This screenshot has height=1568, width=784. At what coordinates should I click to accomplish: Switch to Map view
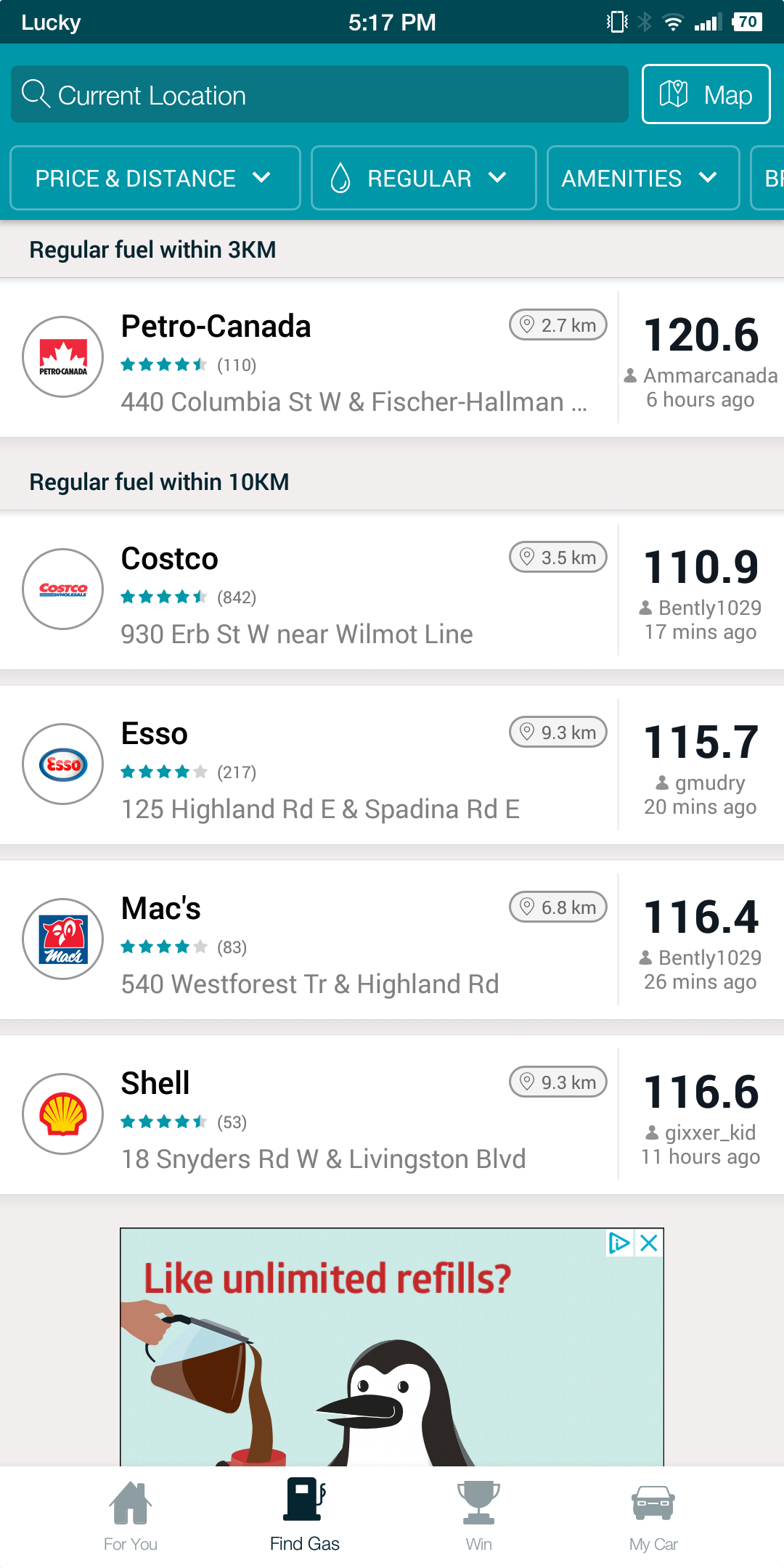pyautogui.click(x=706, y=94)
